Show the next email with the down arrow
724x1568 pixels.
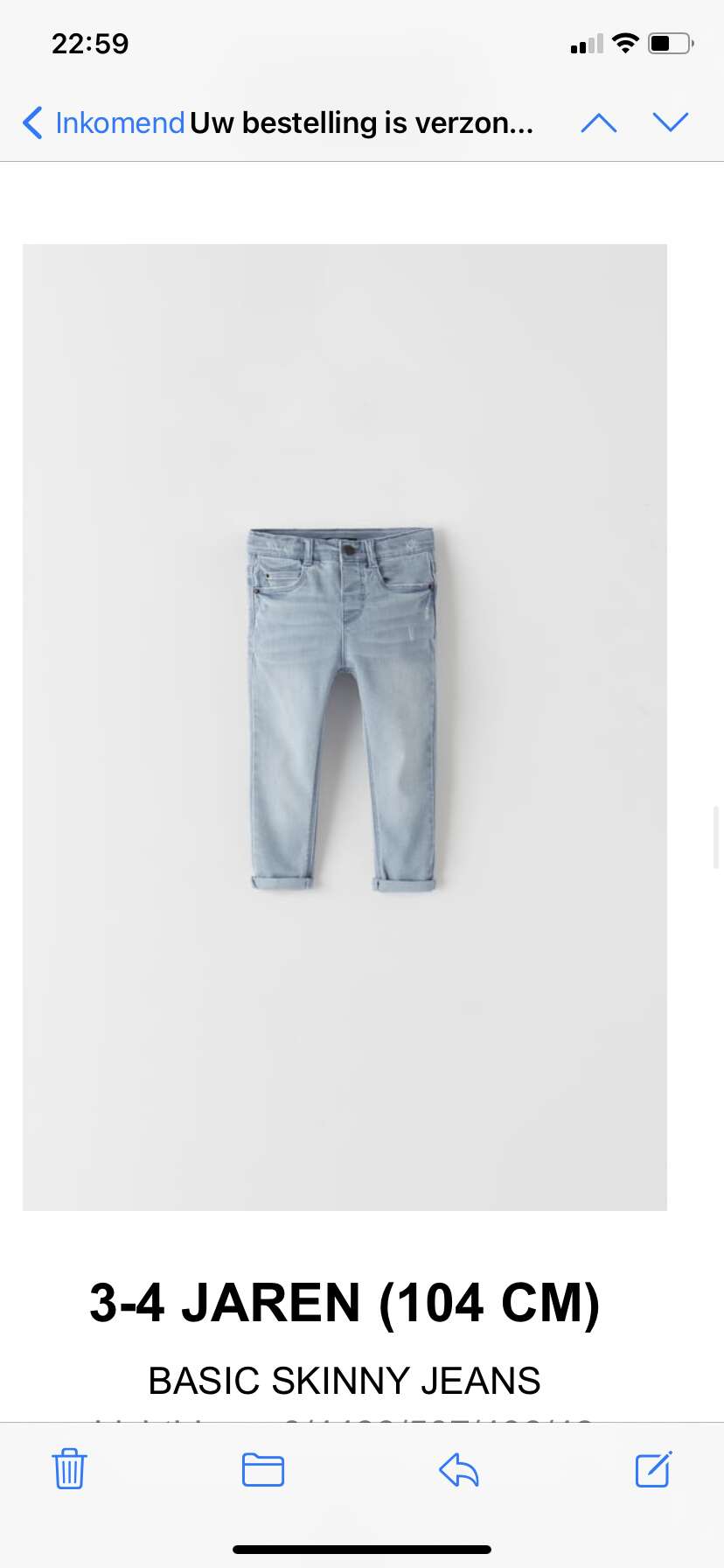(x=671, y=122)
